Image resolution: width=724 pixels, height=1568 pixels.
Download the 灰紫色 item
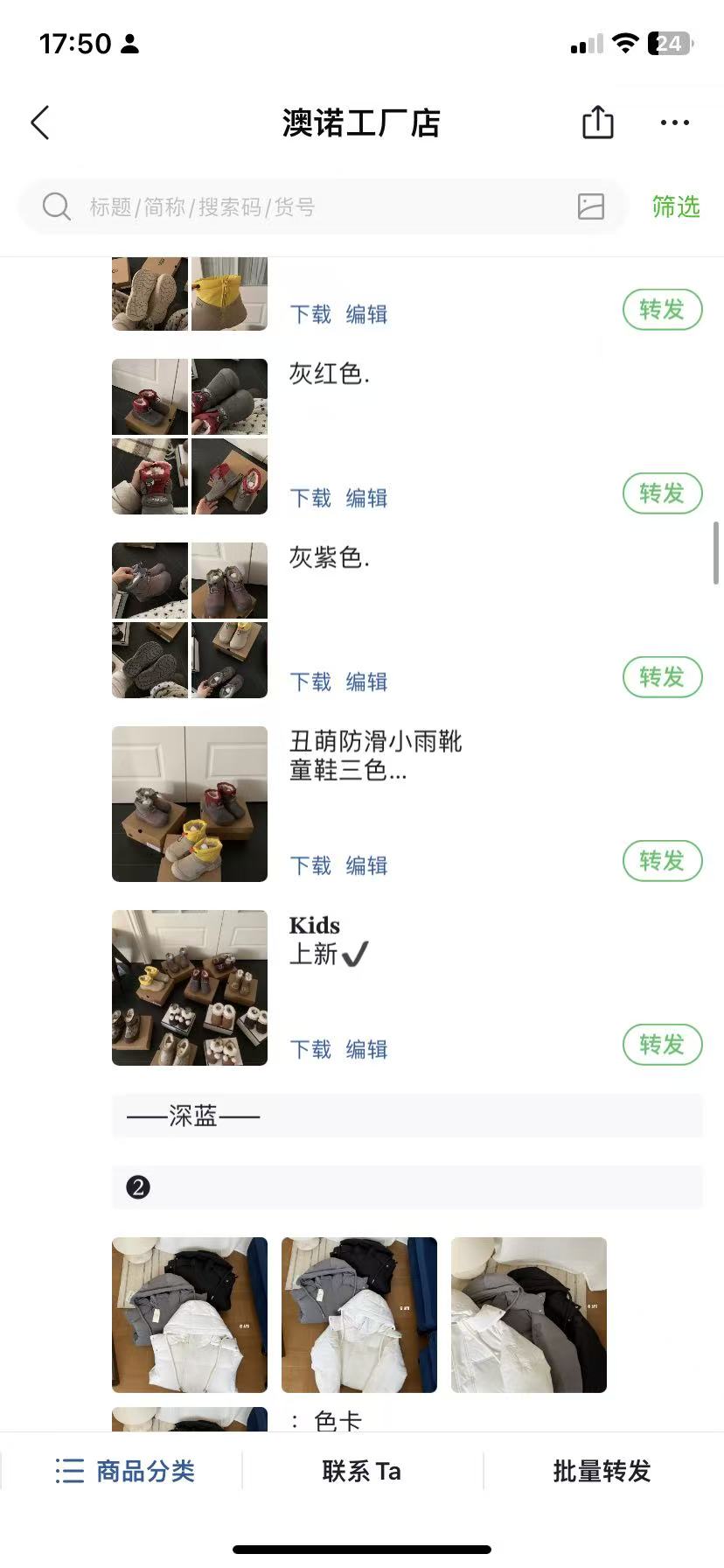310,682
